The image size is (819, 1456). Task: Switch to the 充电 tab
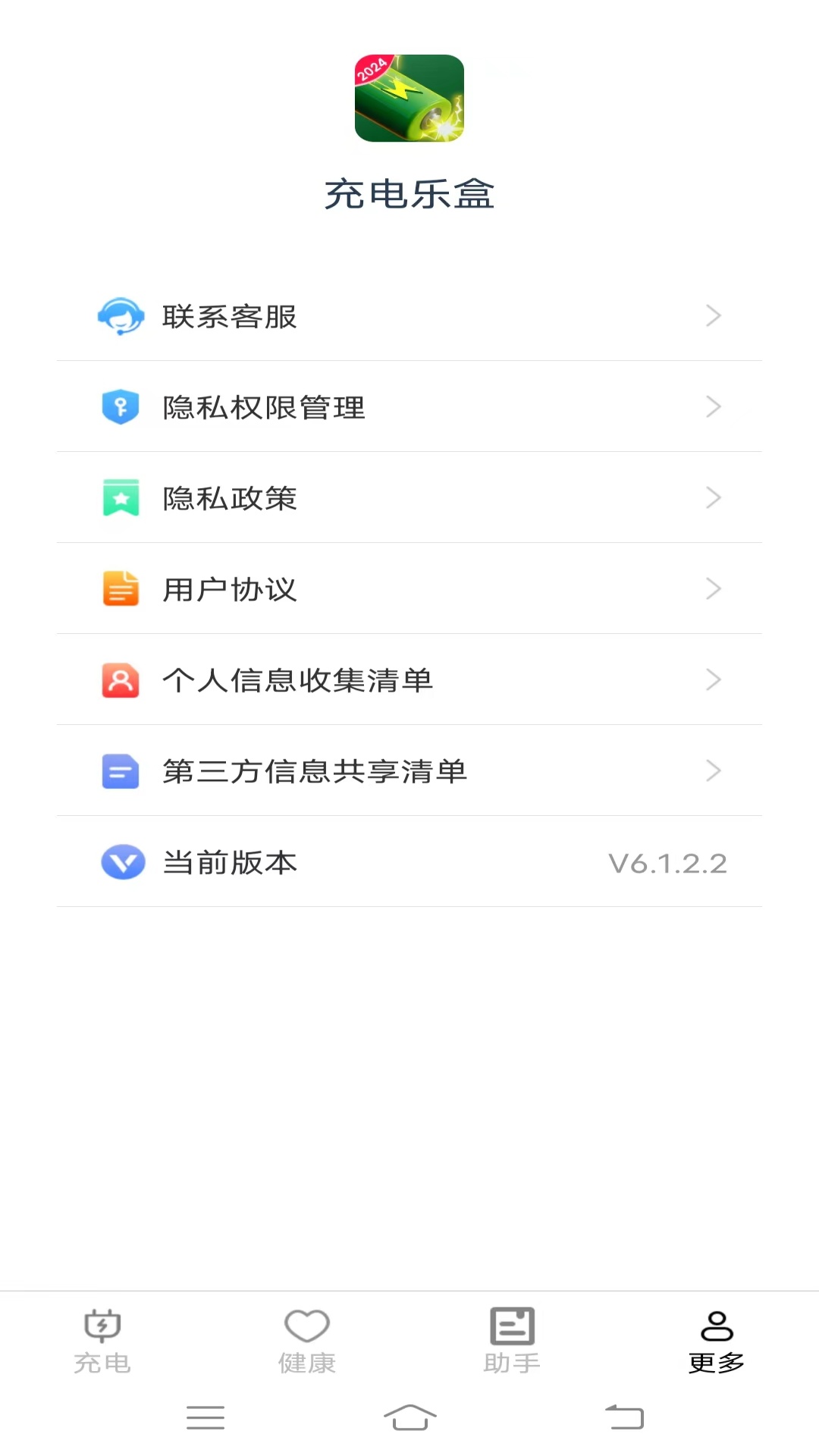[x=102, y=1341]
